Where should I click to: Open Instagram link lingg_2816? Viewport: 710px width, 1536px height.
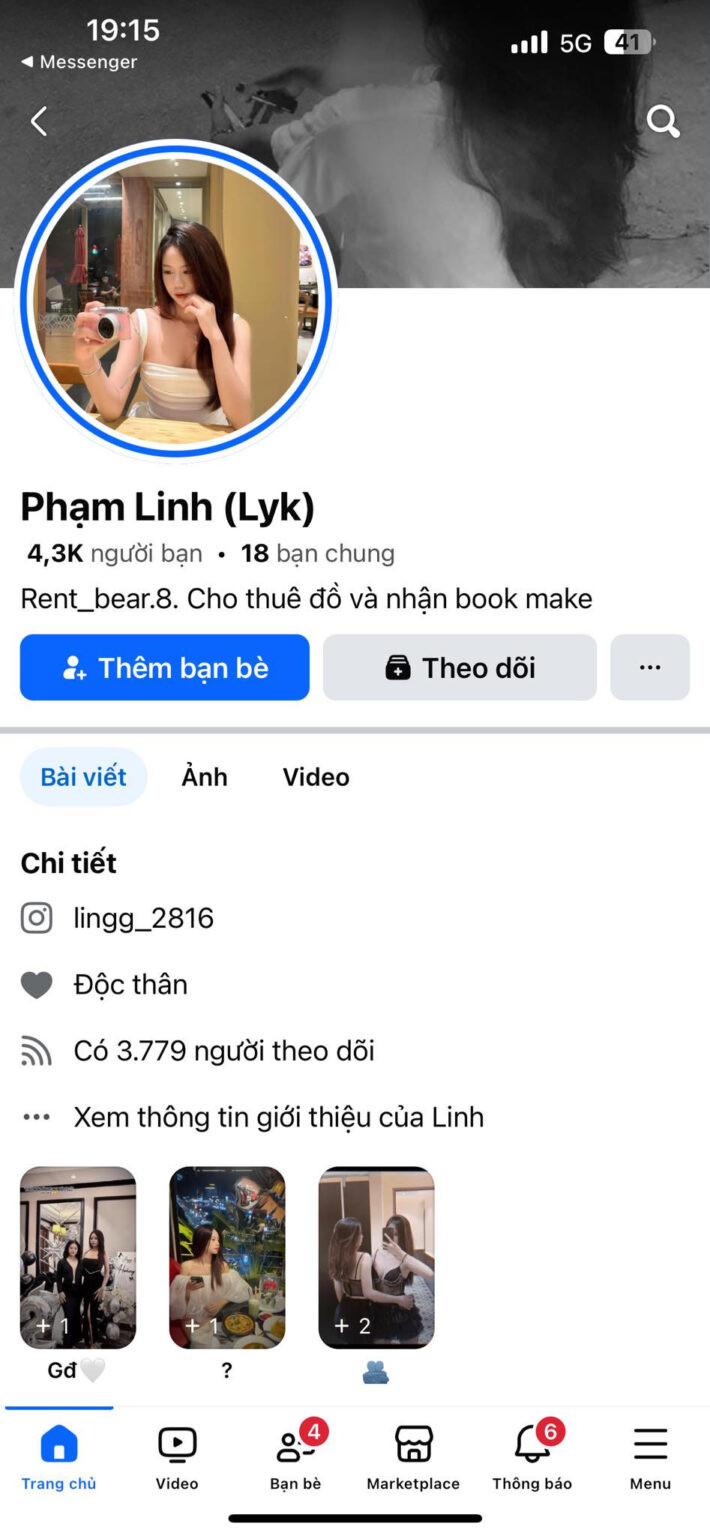pos(143,918)
